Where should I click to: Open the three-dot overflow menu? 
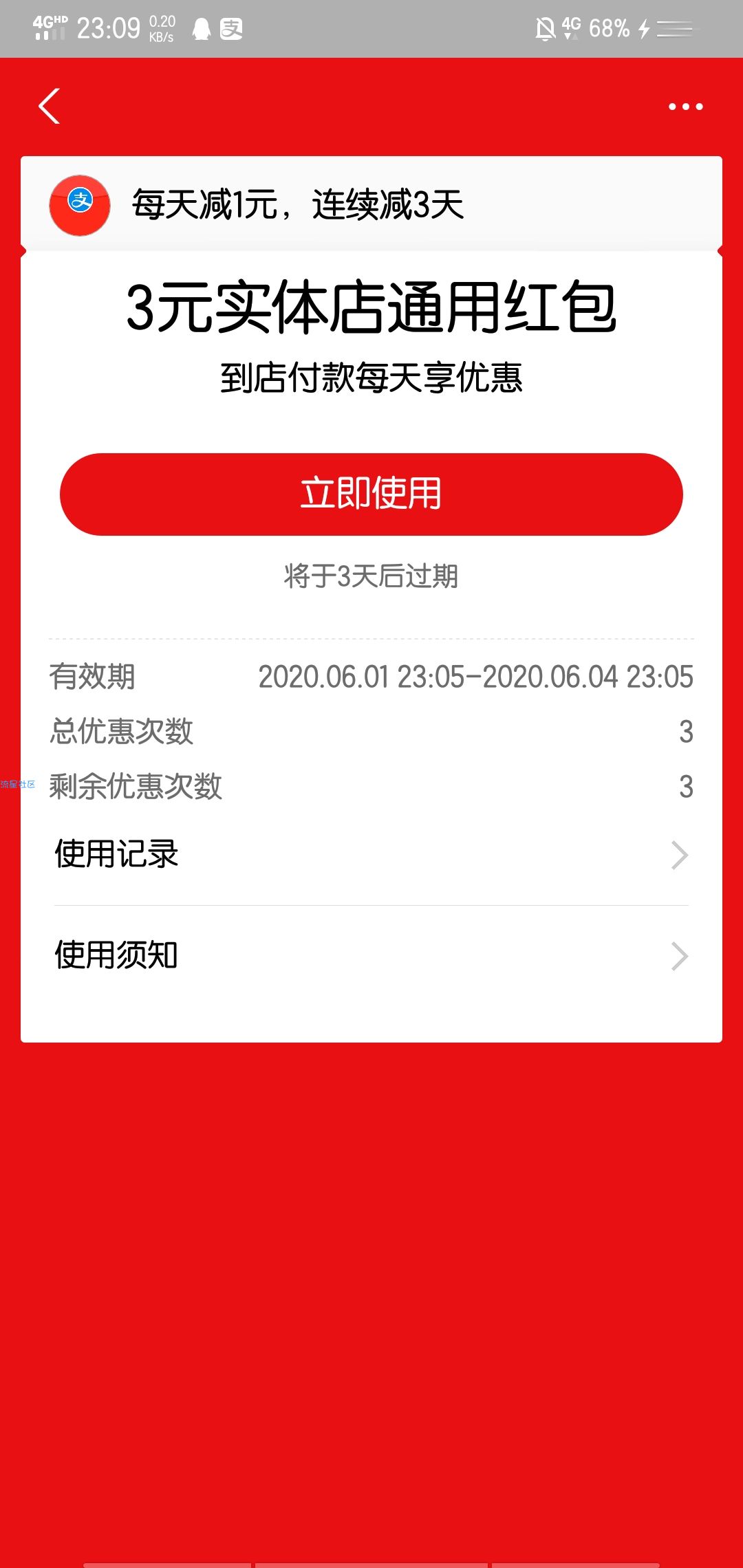[685, 107]
